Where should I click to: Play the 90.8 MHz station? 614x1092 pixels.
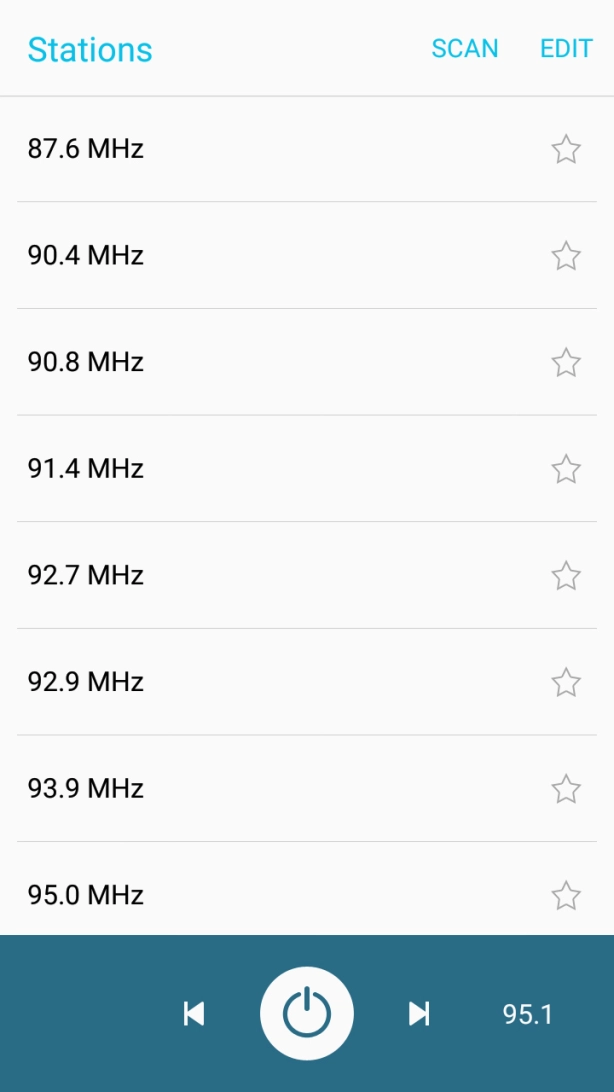86,362
